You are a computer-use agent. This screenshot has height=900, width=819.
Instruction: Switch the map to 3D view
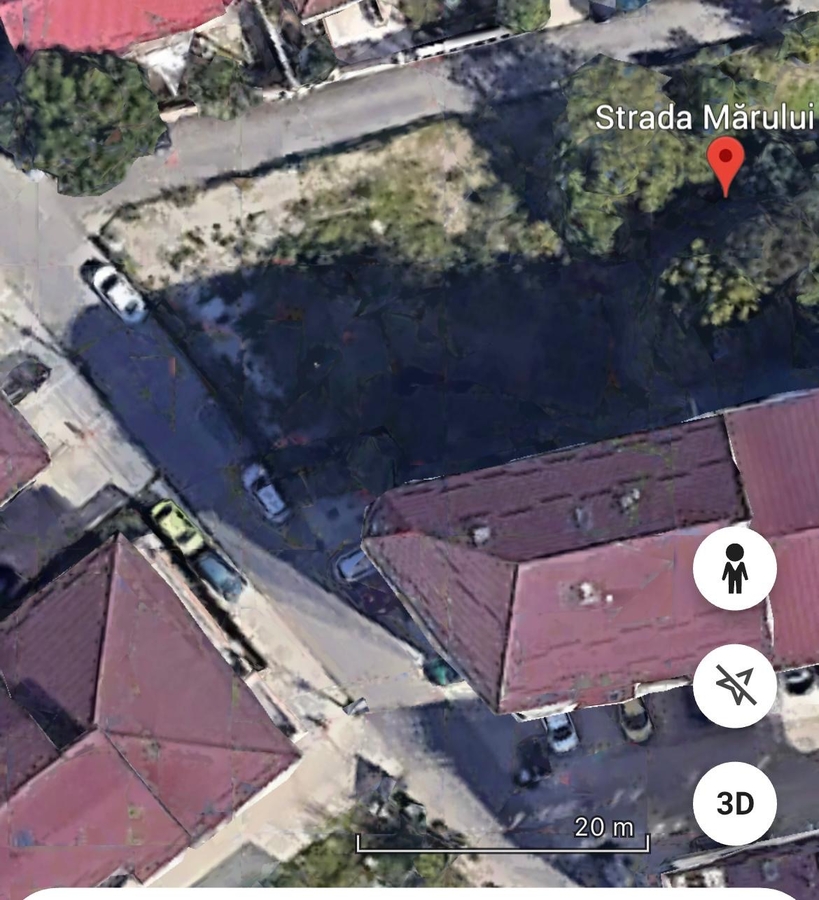click(735, 804)
